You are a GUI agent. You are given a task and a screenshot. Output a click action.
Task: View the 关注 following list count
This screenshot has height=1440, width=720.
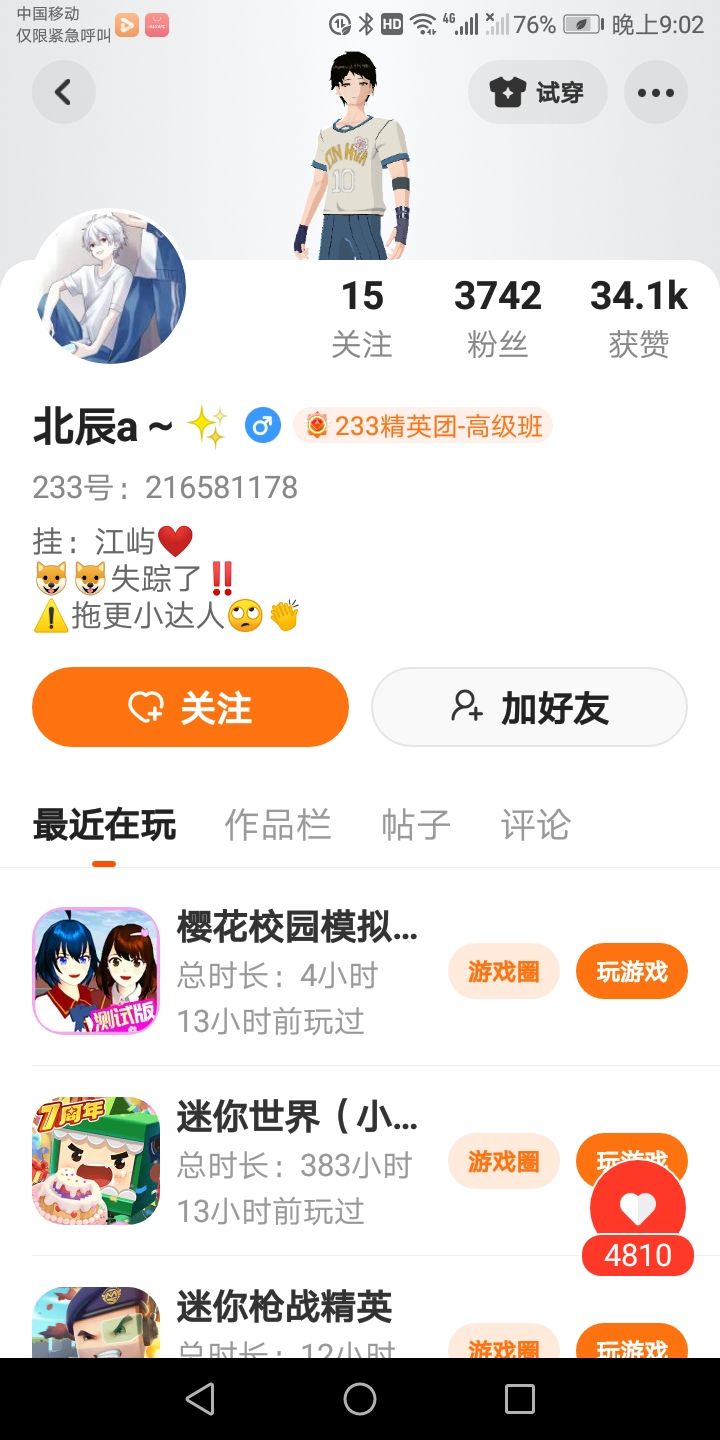click(x=362, y=318)
